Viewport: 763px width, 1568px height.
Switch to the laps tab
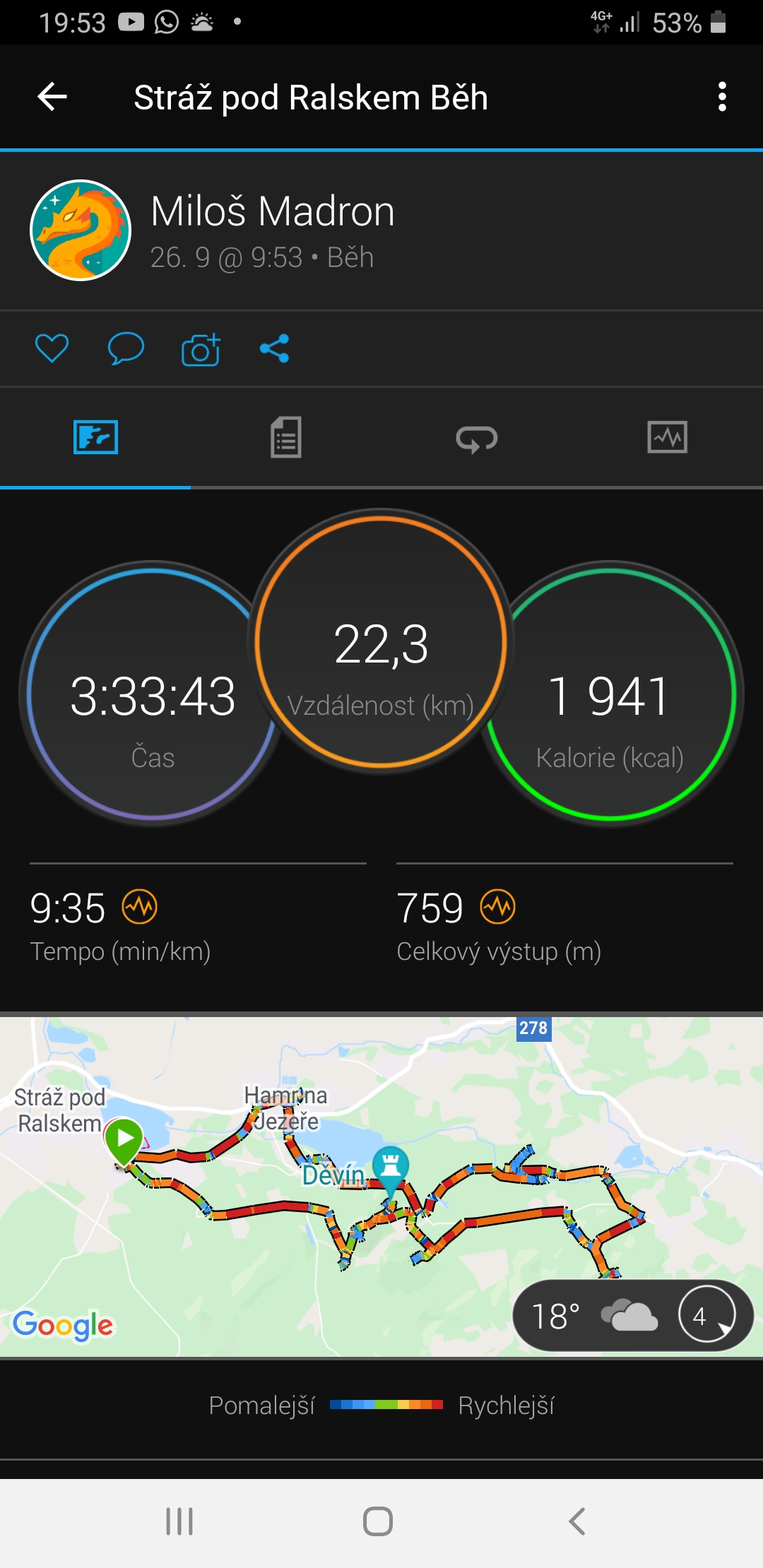[x=477, y=439]
